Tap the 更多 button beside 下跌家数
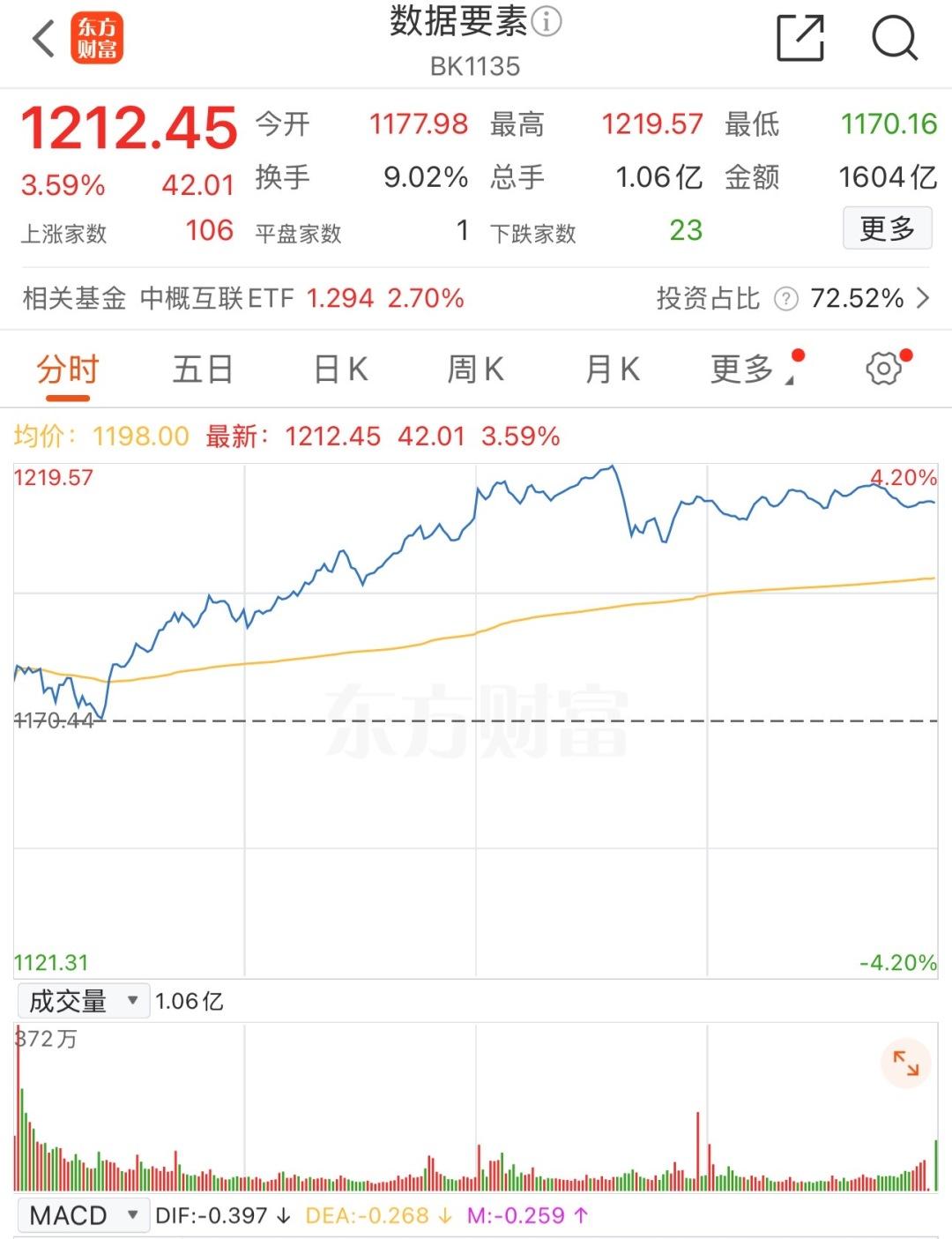Screen dimensions: 952x1239 pyautogui.click(x=887, y=228)
